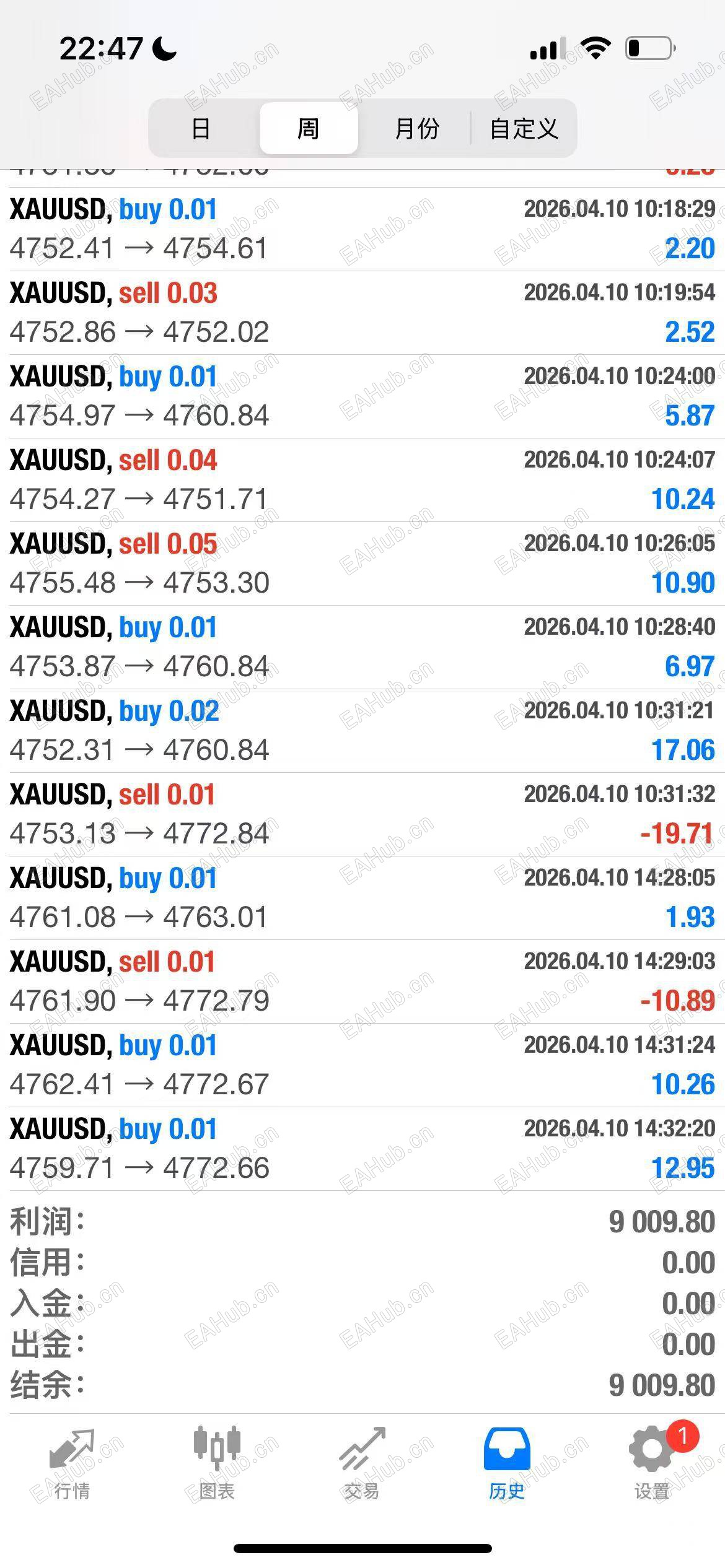This screenshot has width=725, height=1568.
Task: Show history for 月份 (month)
Action: [416, 129]
